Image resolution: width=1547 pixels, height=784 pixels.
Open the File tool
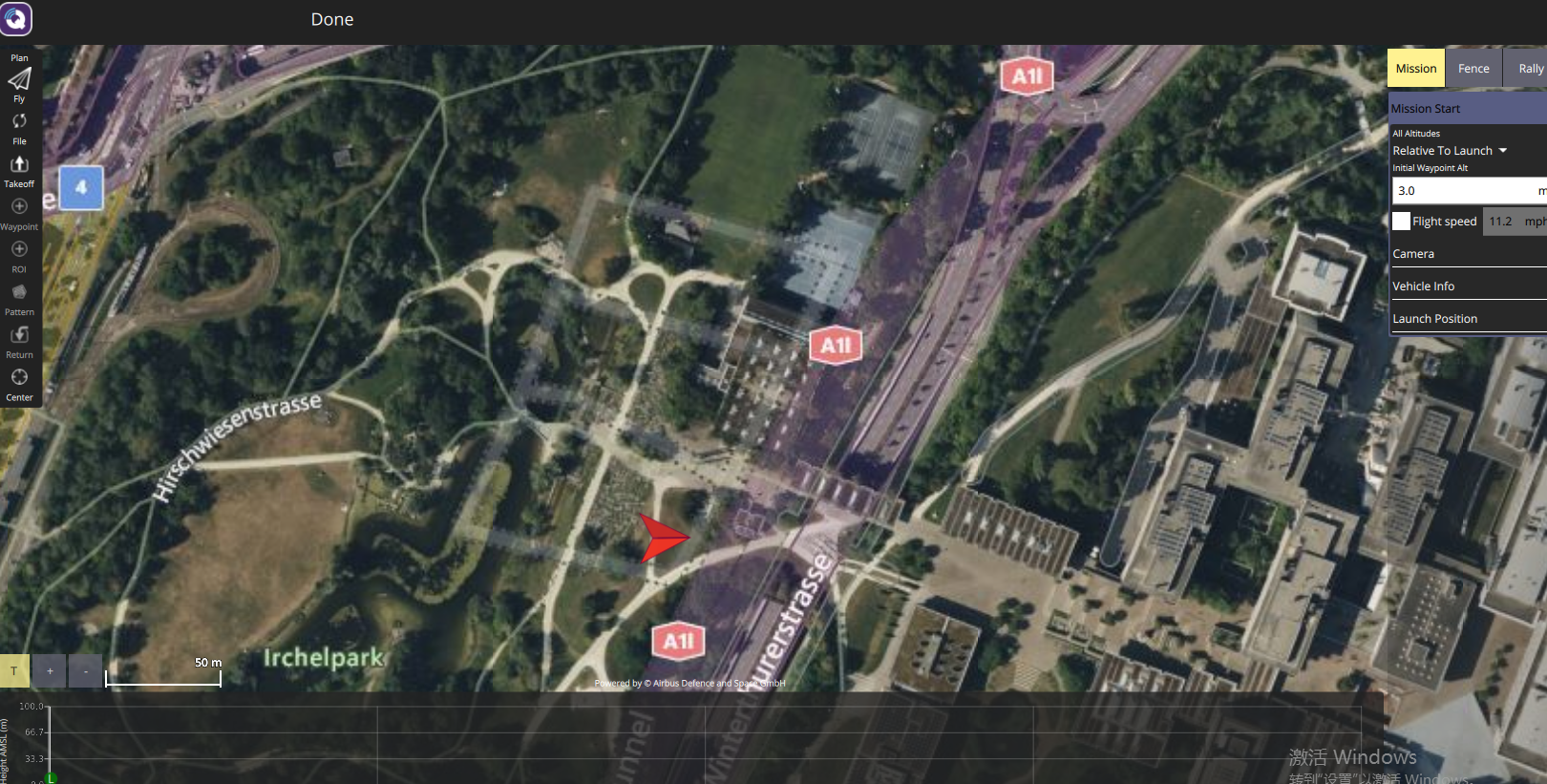[19, 126]
